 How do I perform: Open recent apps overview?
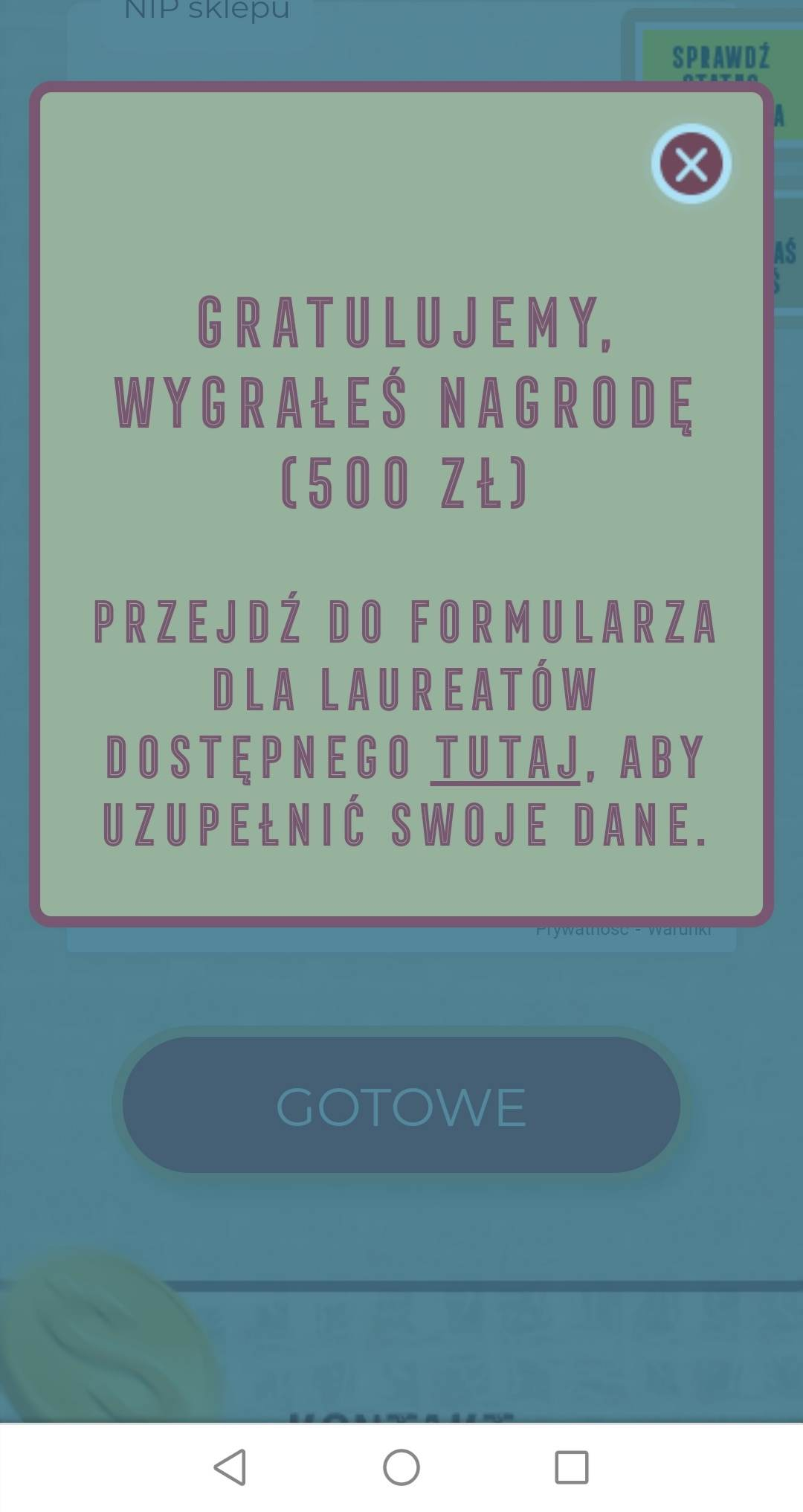(x=572, y=1467)
